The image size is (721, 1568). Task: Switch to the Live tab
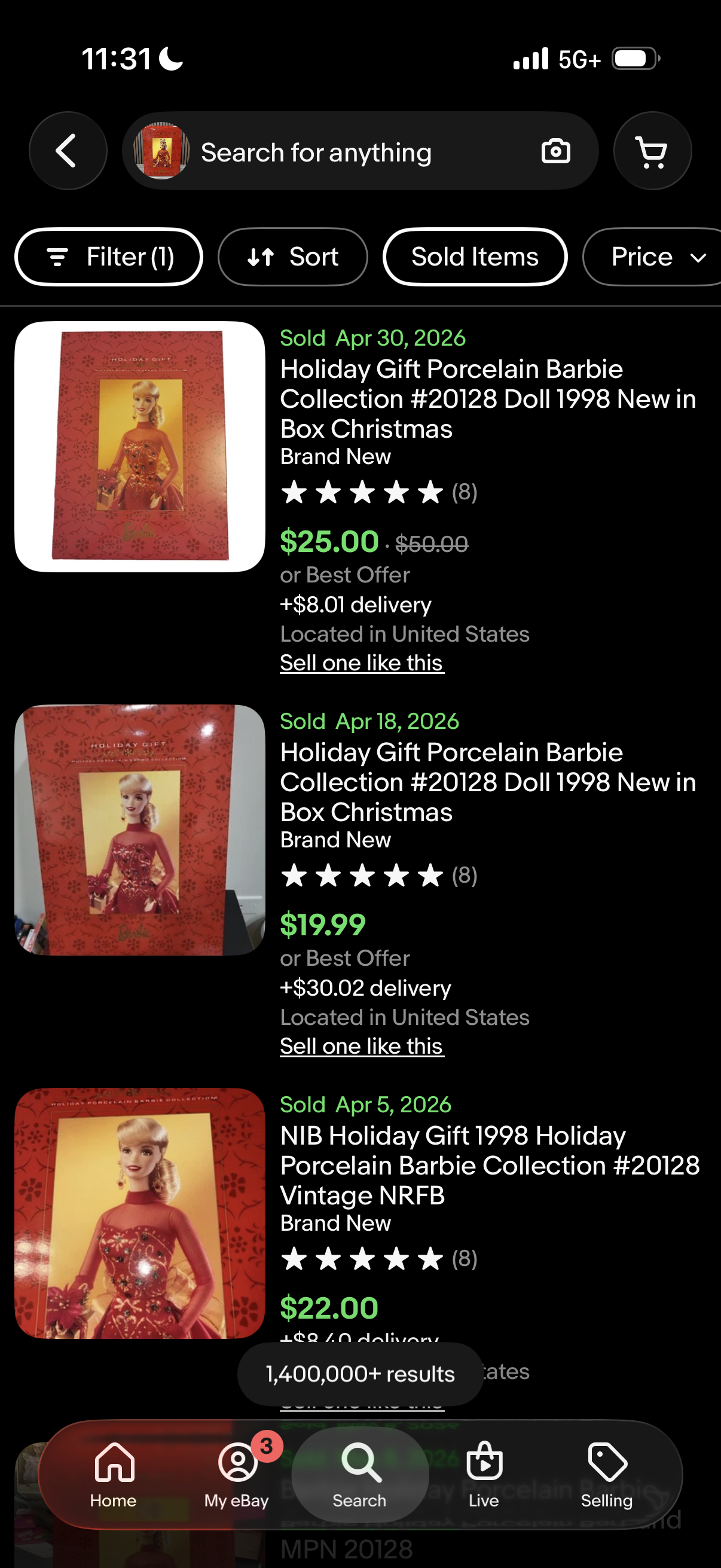[484, 1474]
